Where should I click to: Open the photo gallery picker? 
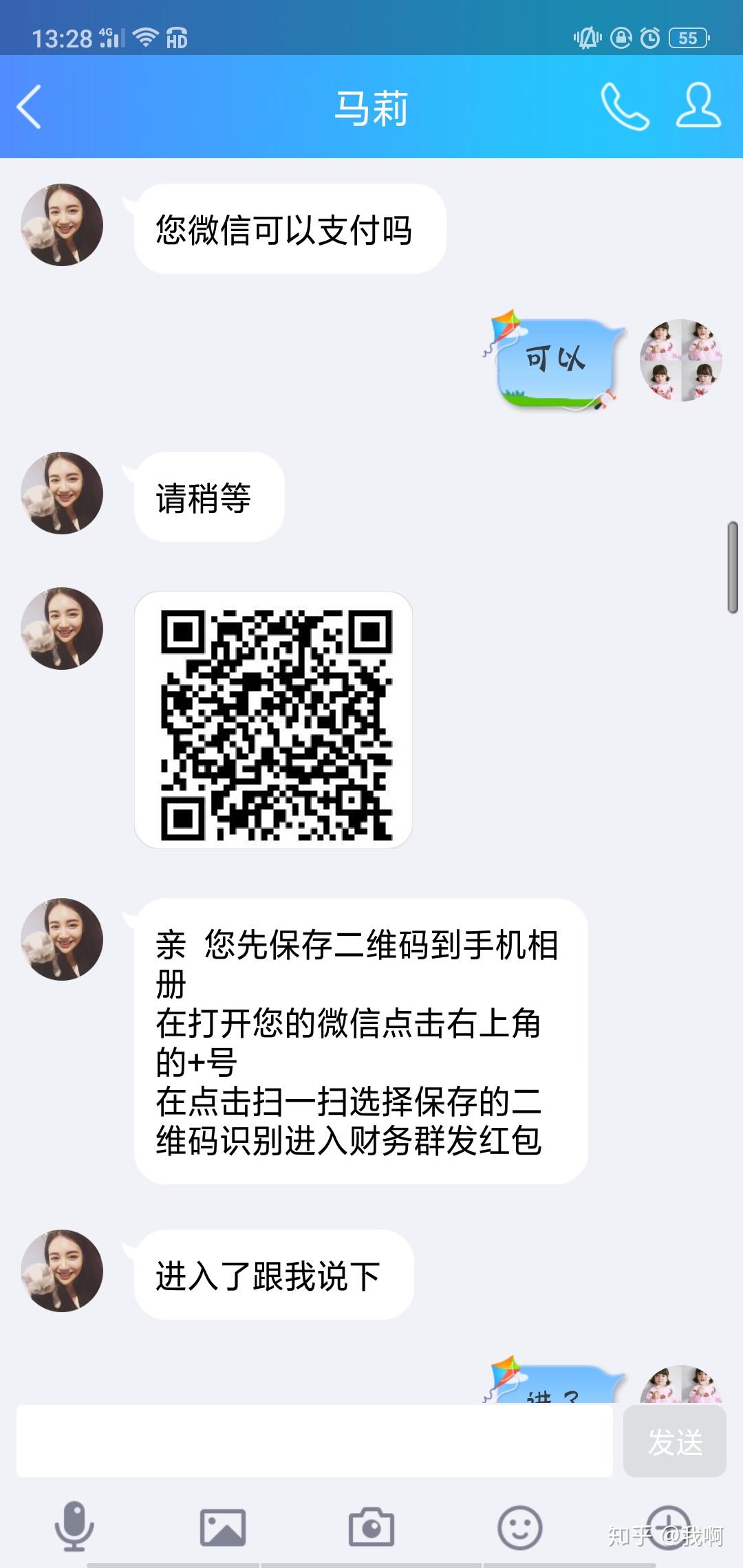click(222, 1527)
